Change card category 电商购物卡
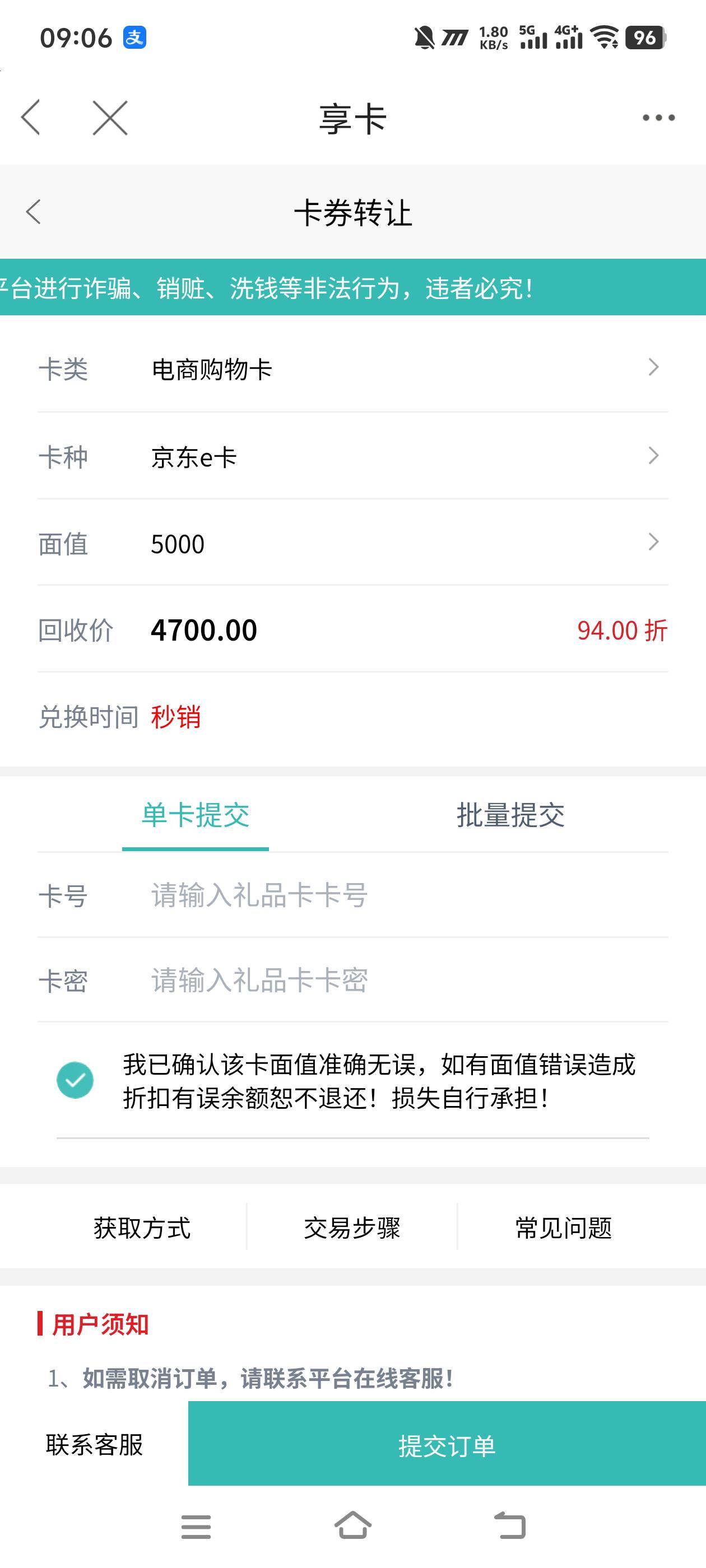The image size is (706, 1568). [x=352, y=368]
